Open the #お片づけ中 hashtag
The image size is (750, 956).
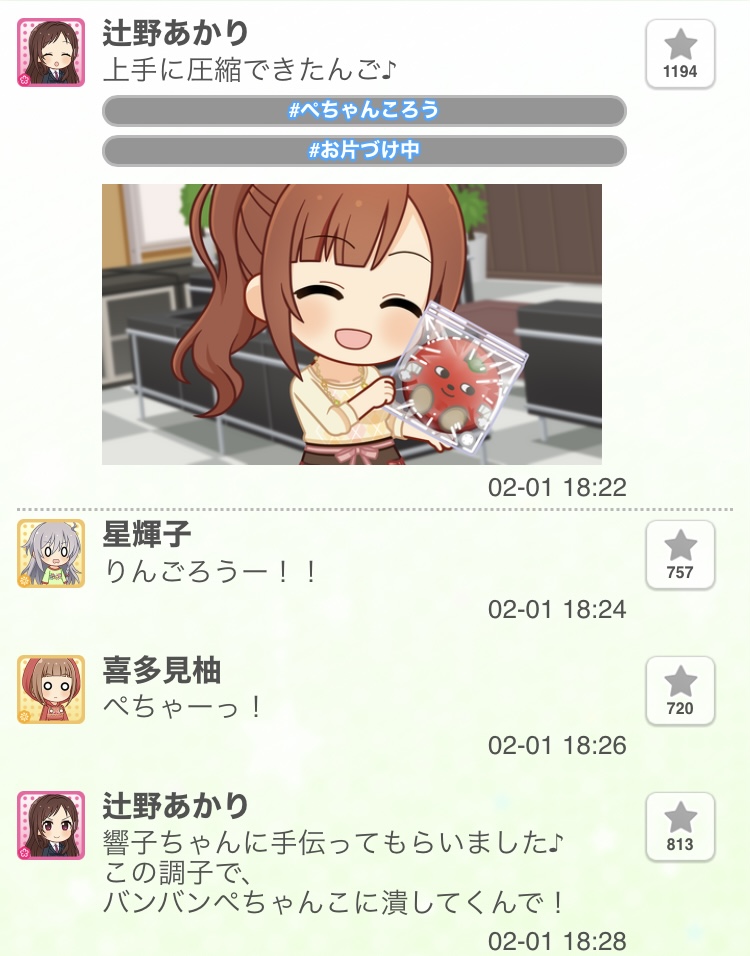[364, 151]
